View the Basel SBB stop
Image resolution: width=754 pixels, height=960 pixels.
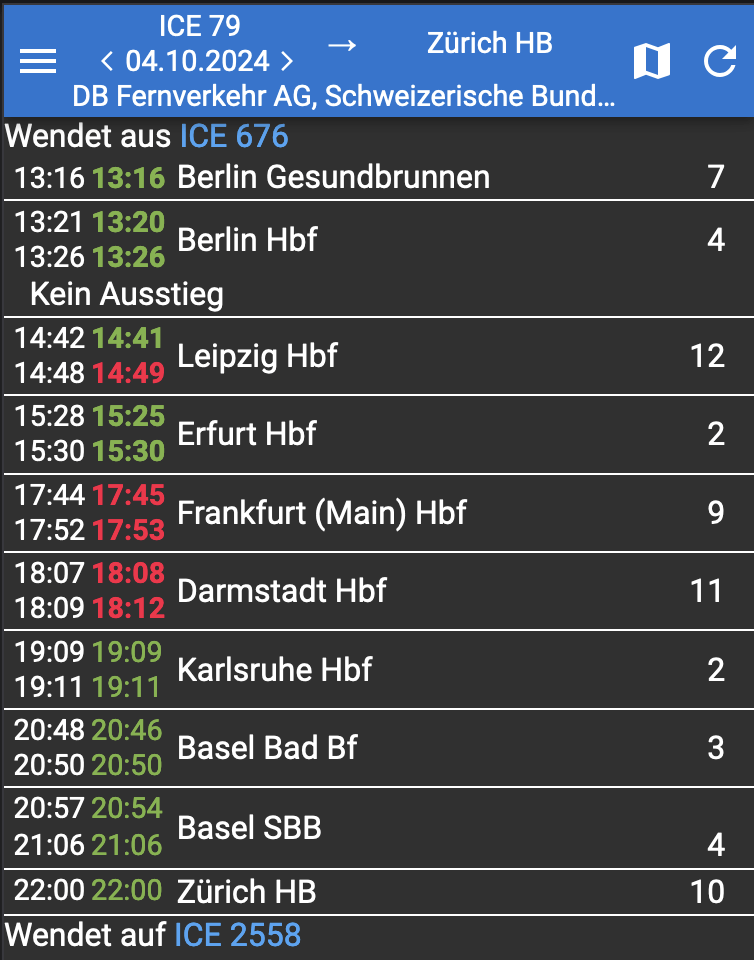click(x=249, y=827)
